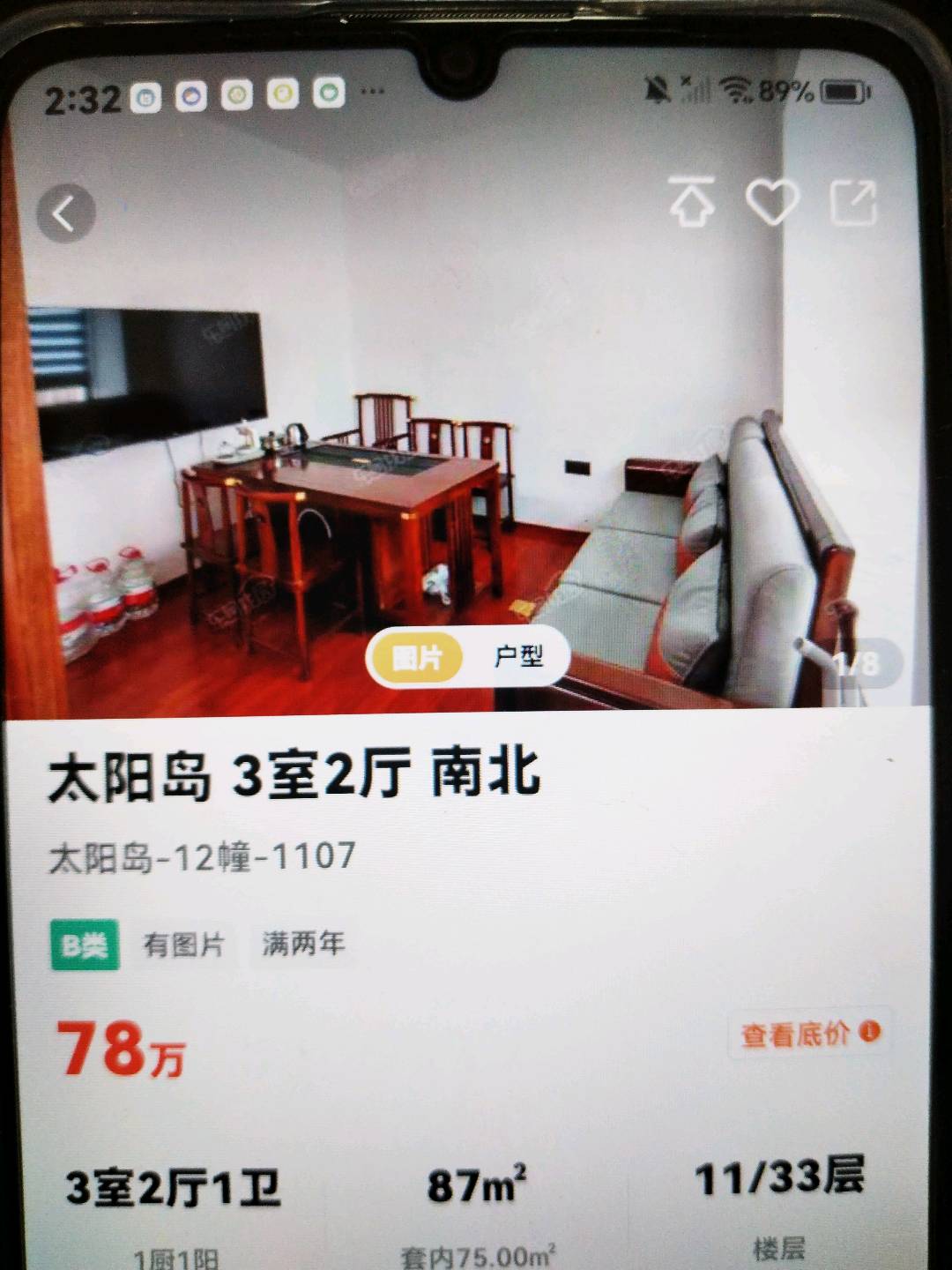952x1270 pixels.
Task: Go back using the arrow button
Action: coord(64,214)
